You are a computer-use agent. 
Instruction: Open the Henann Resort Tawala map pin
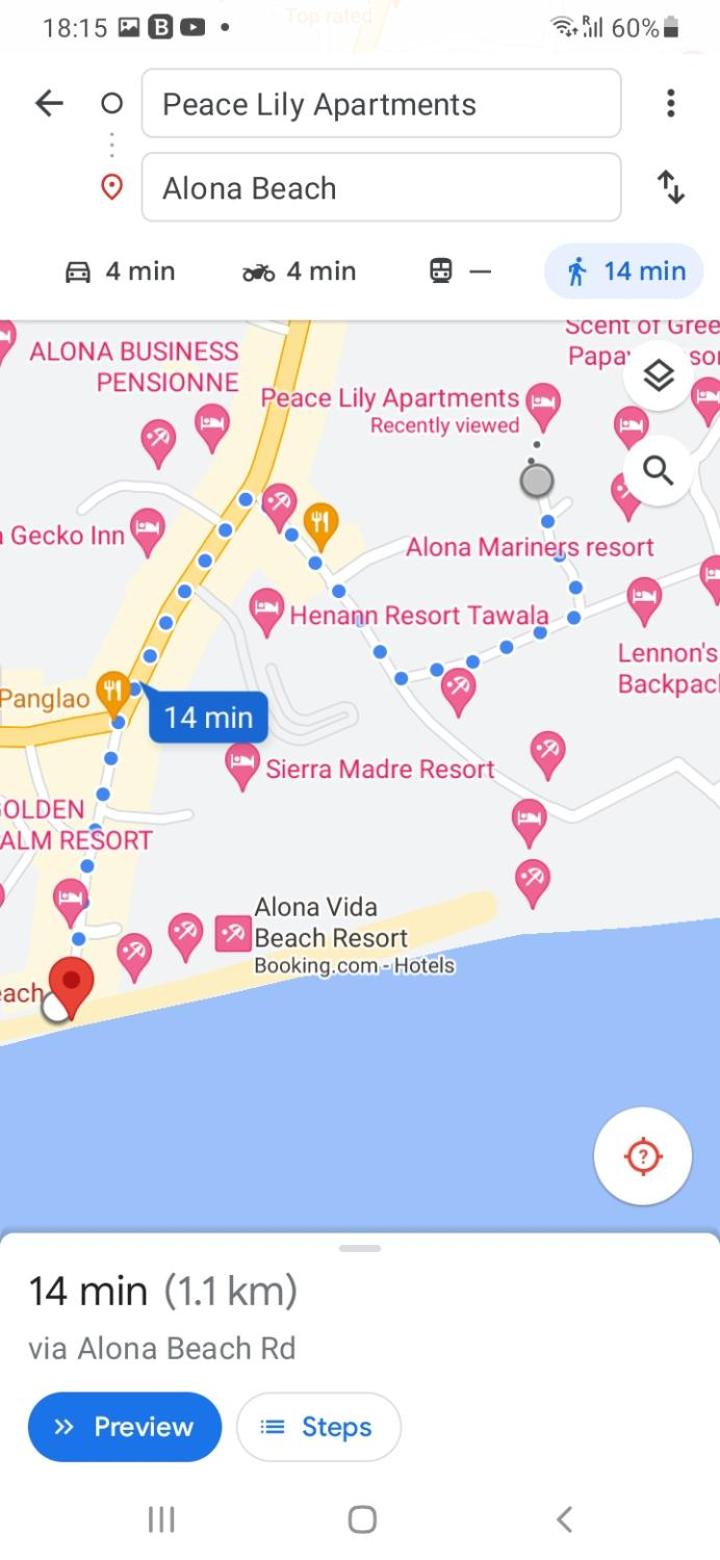tap(265, 610)
